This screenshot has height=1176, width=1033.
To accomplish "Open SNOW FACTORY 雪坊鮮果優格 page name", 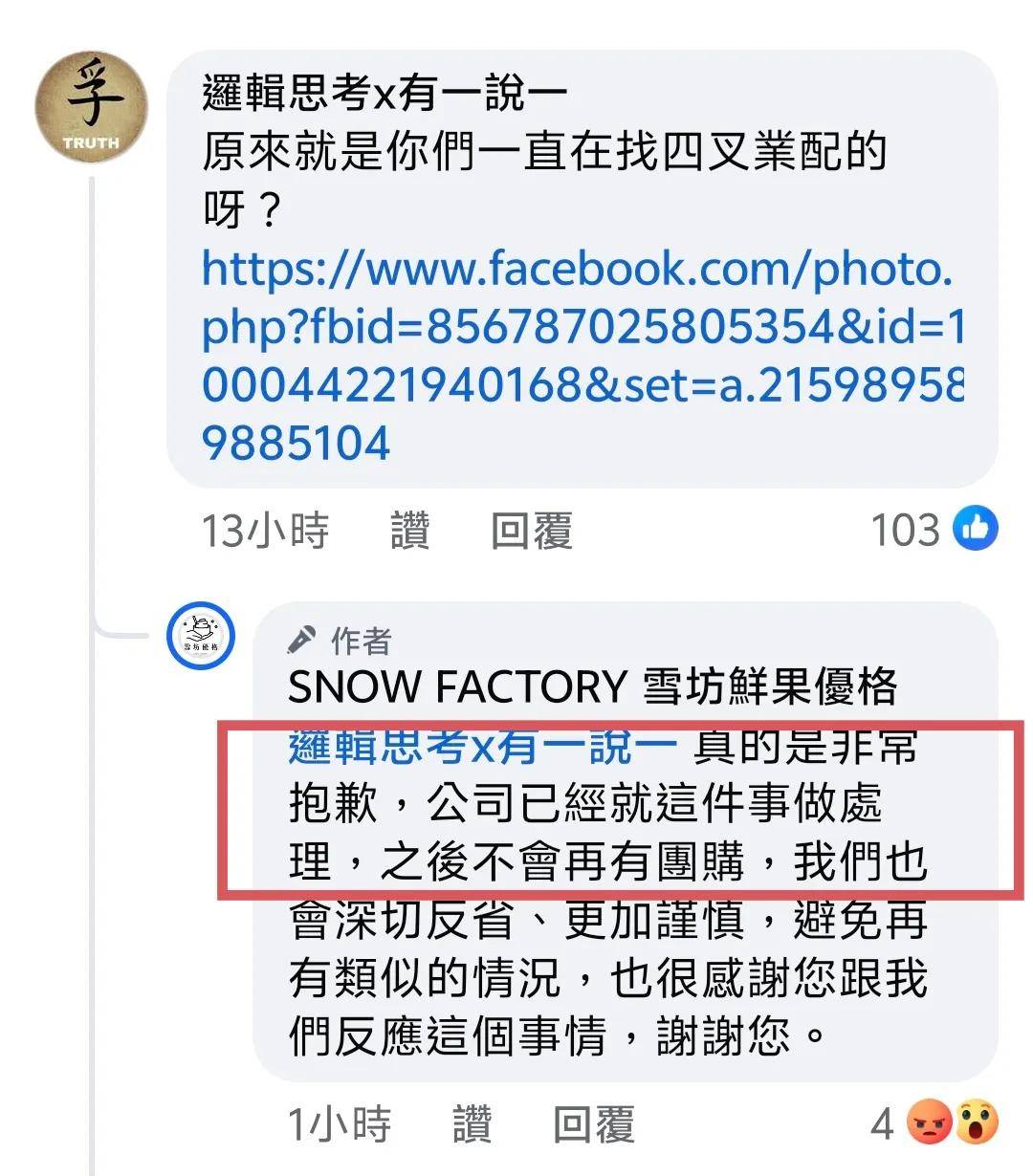I will point(592,686).
